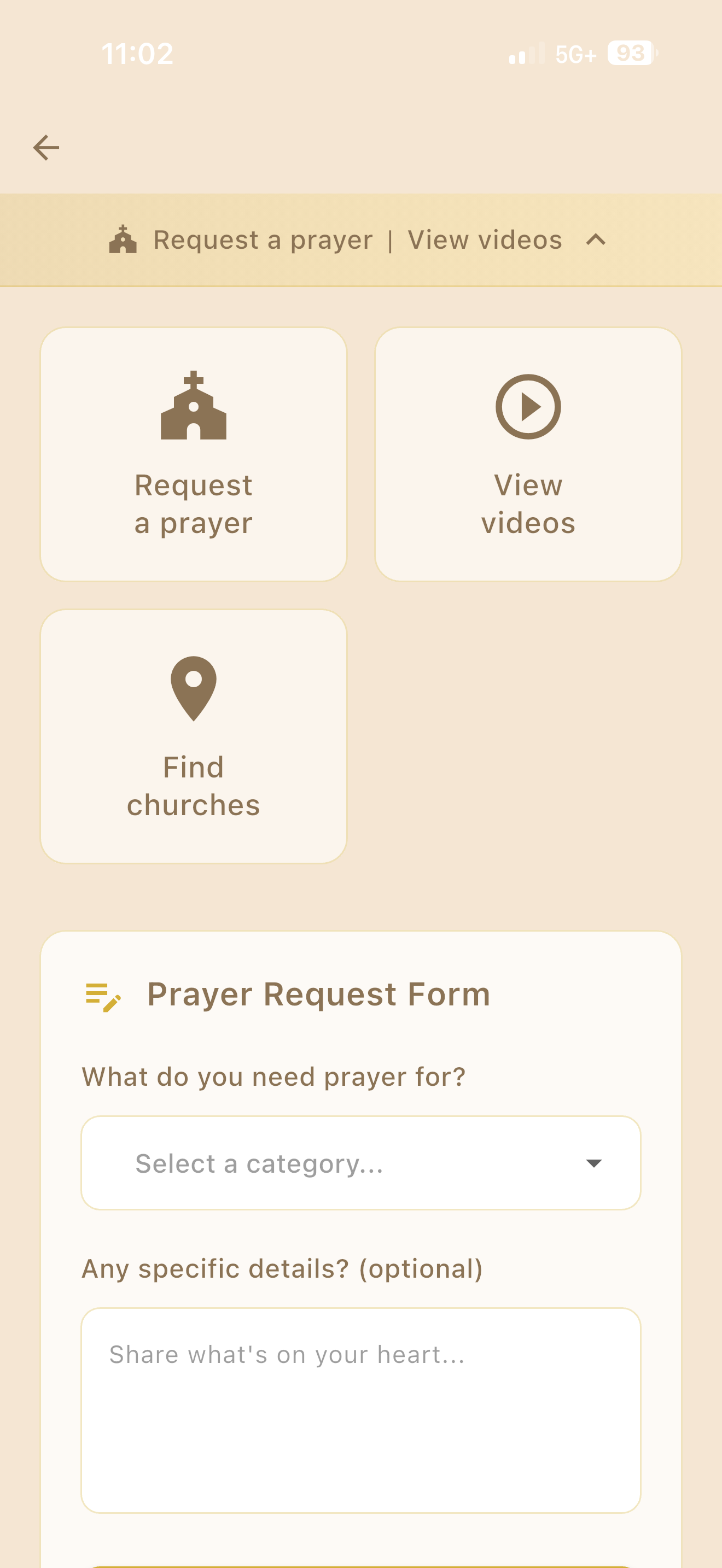Focus the Share what's on your heart field
The height and width of the screenshot is (1568, 722).
pos(360,1410)
